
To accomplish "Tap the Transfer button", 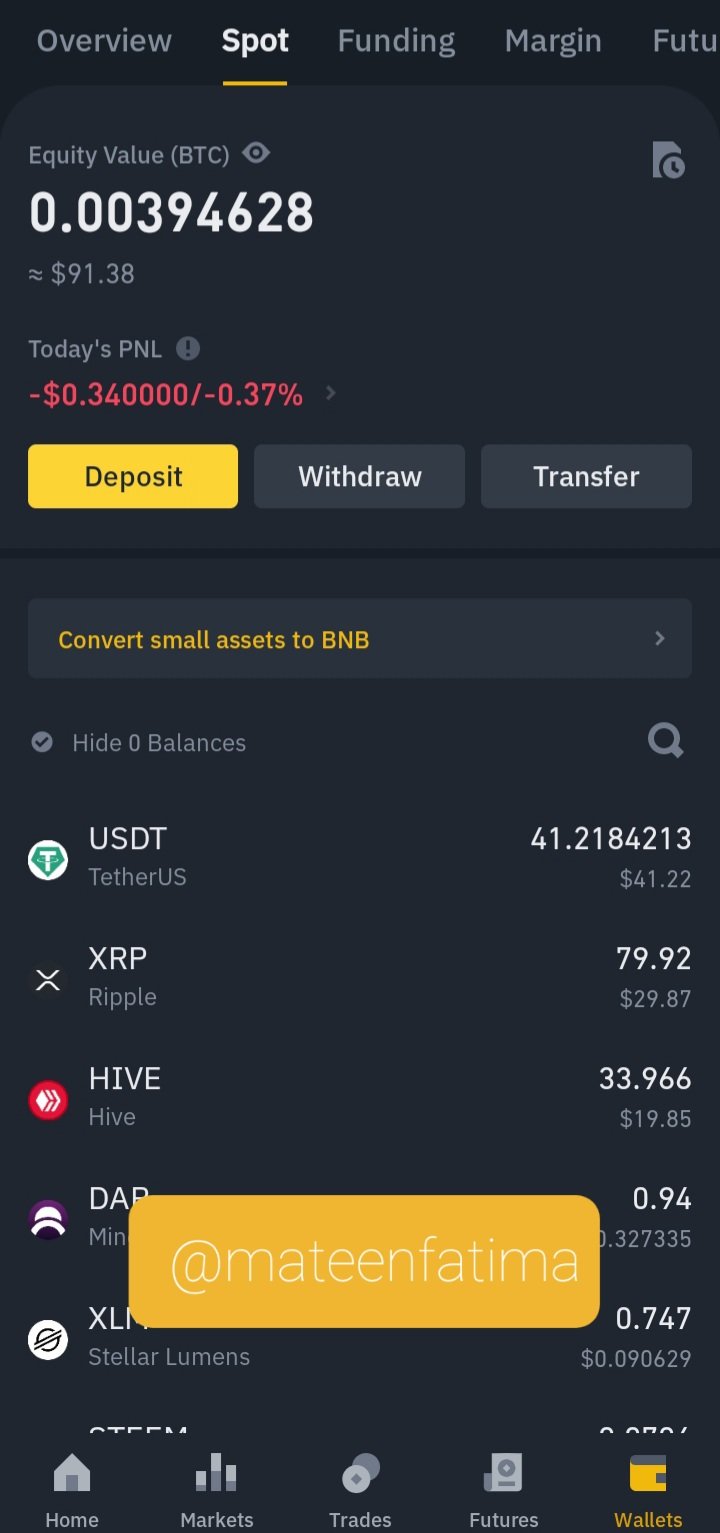I will [586, 476].
